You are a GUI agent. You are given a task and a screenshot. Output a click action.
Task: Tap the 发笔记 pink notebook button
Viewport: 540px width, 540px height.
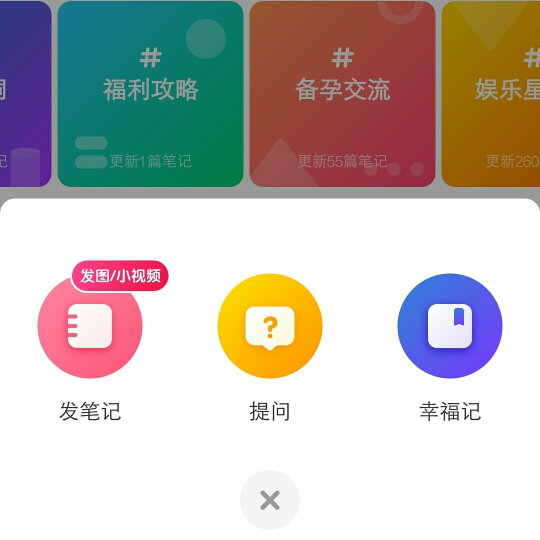[90, 326]
